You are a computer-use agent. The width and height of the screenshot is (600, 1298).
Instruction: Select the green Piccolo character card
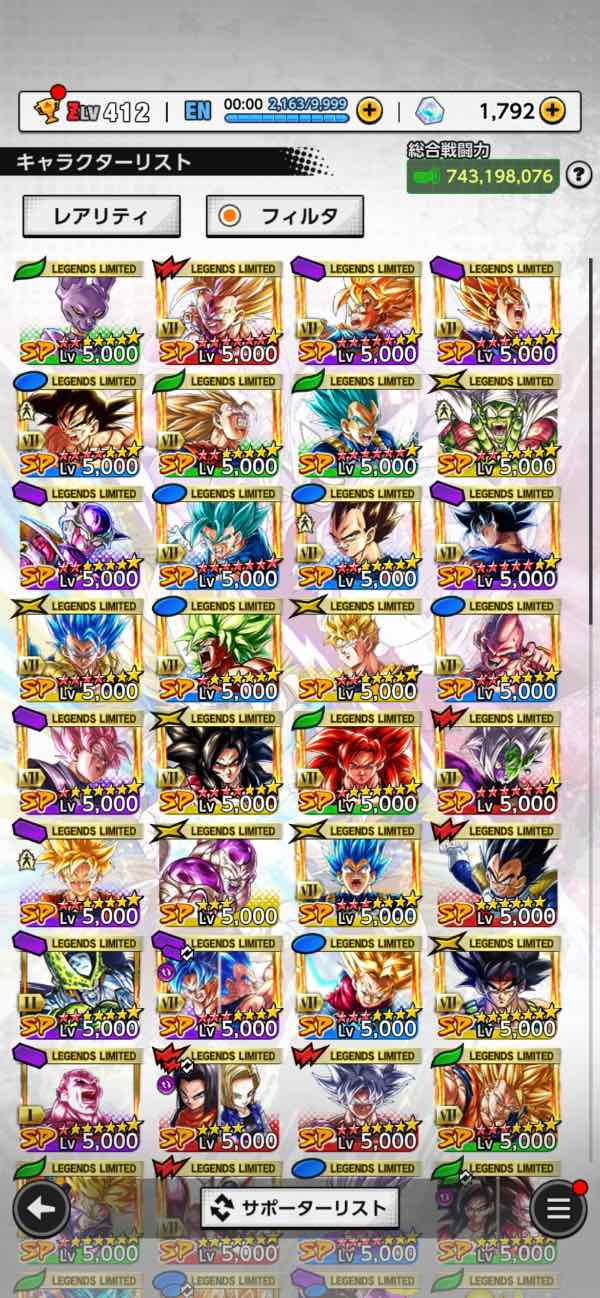[x=496, y=425]
